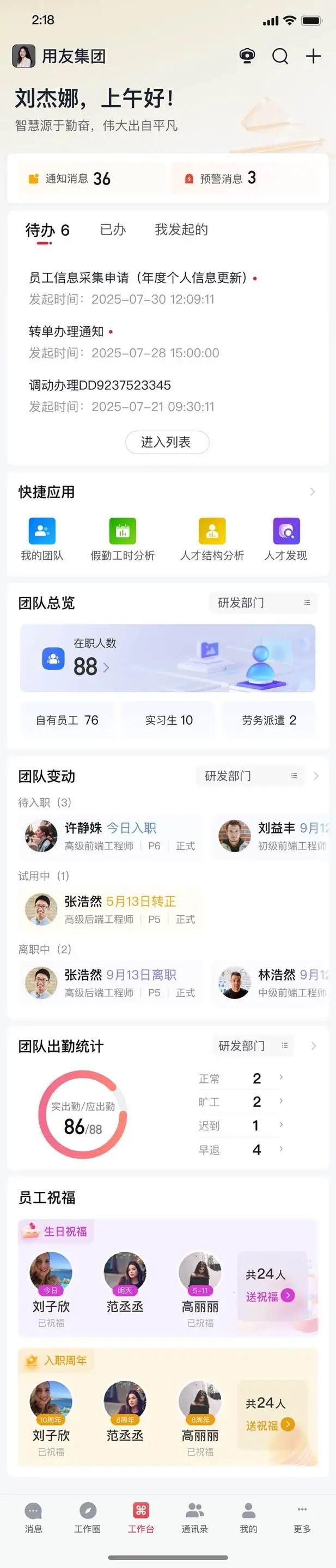Open the search icon in the header
This screenshot has height=1568, width=336.
[x=280, y=57]
